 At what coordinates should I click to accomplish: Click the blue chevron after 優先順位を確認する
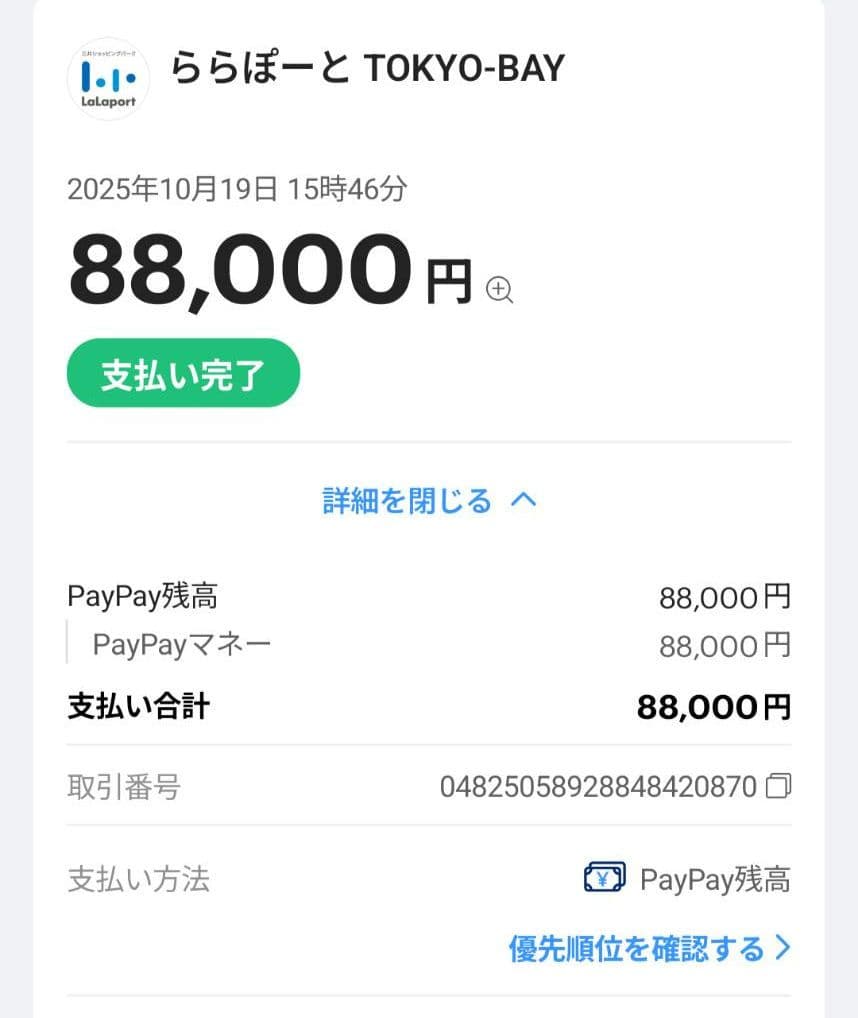pyautogui.click(x=781, y=948)
